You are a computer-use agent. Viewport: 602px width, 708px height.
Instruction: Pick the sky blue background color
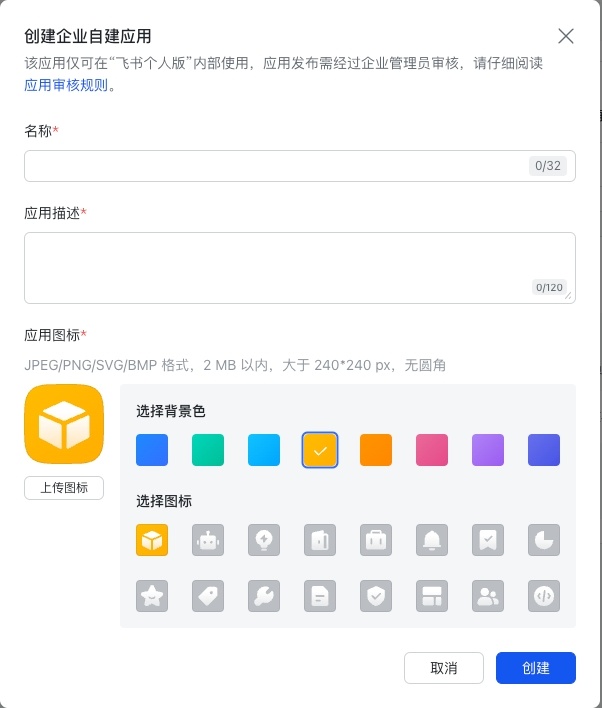[264, 450]
